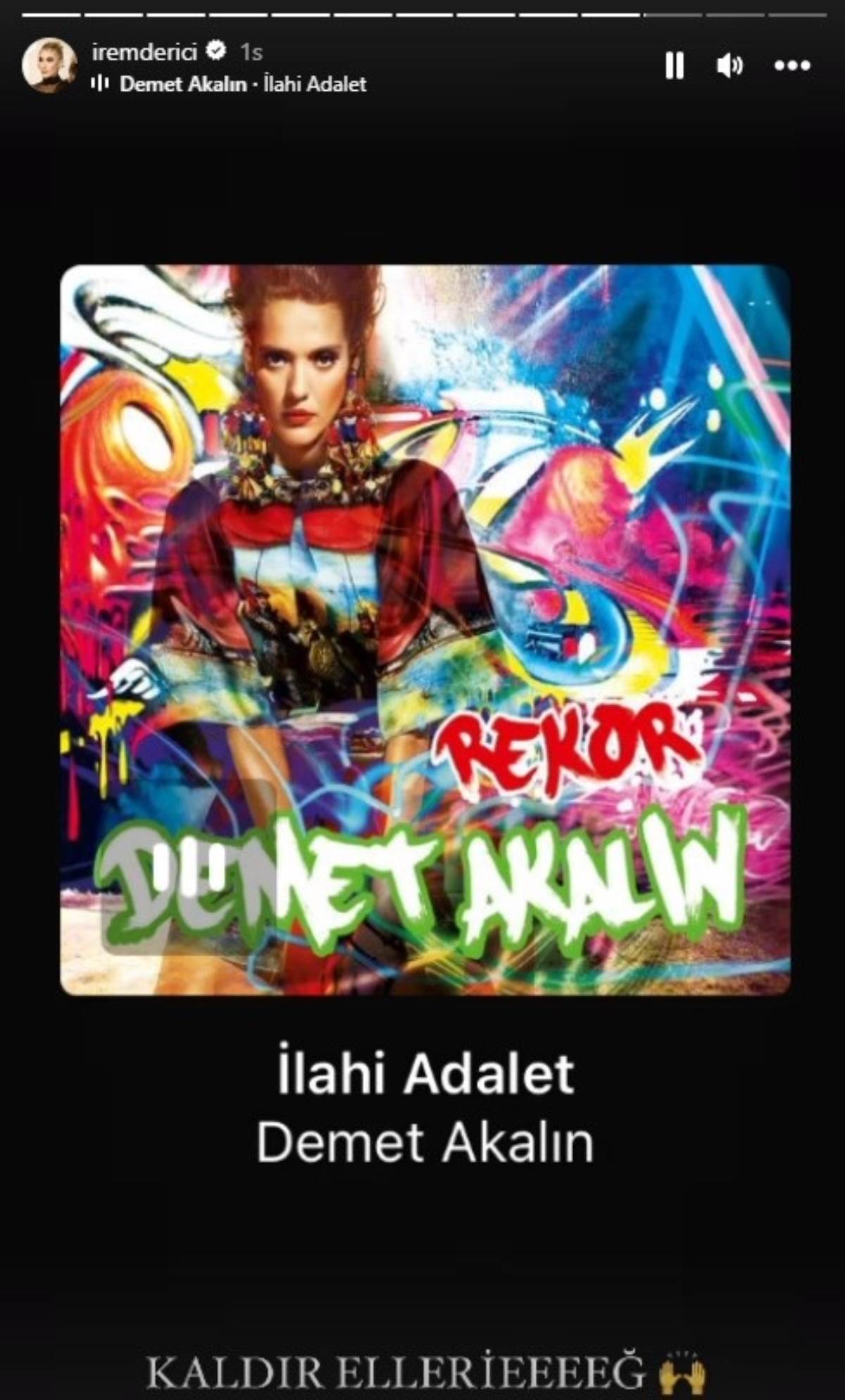Open iremderici's profile picture

tap(49, 66)
